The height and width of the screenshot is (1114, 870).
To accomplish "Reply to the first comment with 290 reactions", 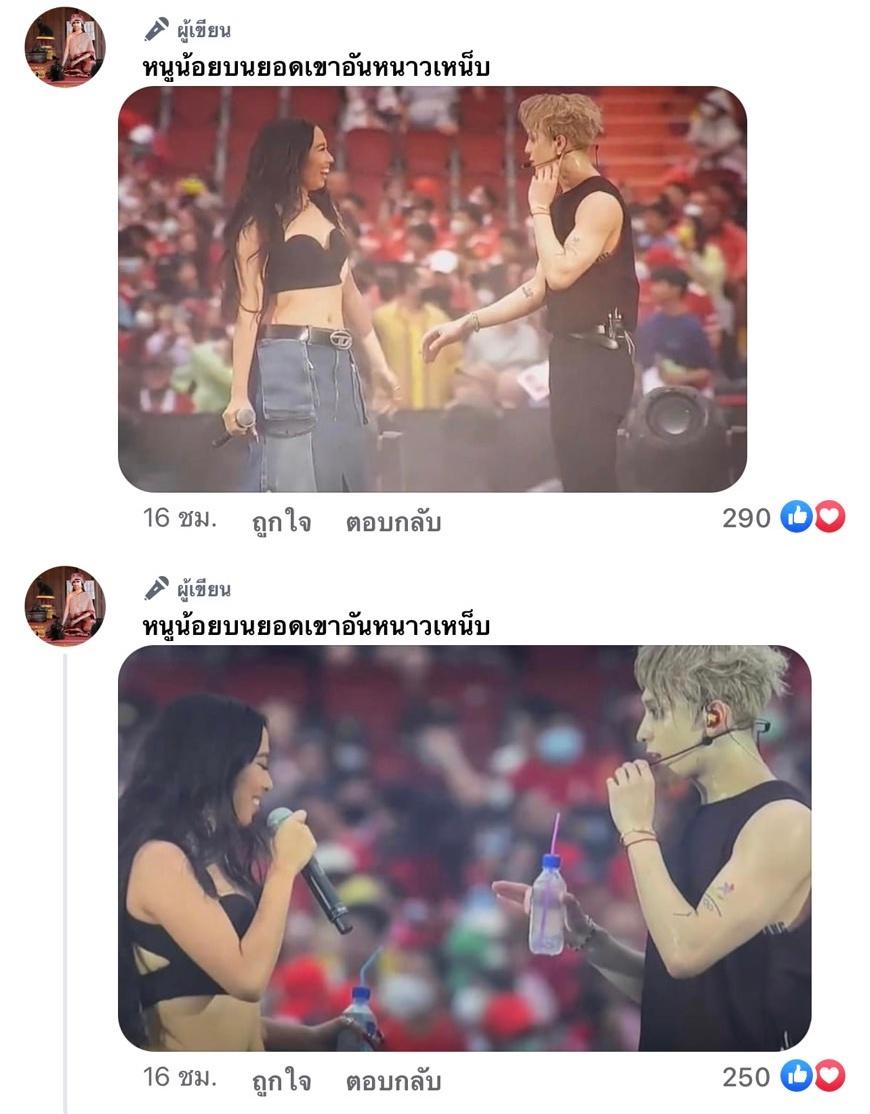I will point(393,522).
